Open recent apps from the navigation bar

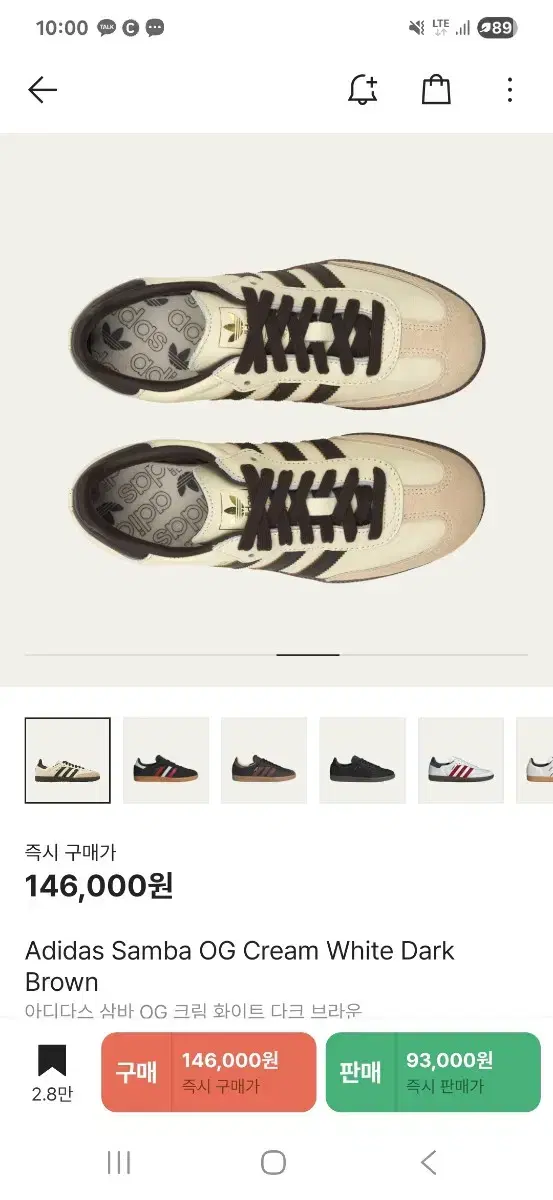(x=119, y=1162)
